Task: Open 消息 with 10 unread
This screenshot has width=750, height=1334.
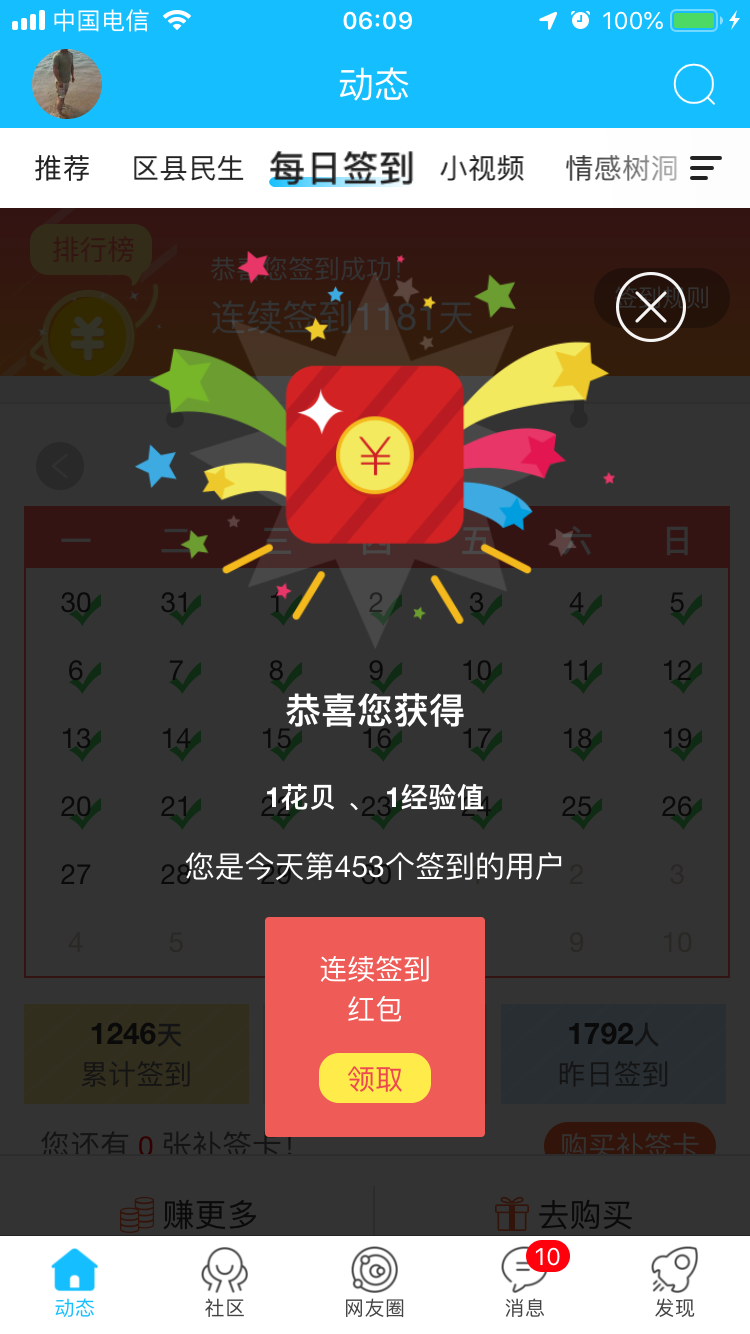Action: 525,1284
